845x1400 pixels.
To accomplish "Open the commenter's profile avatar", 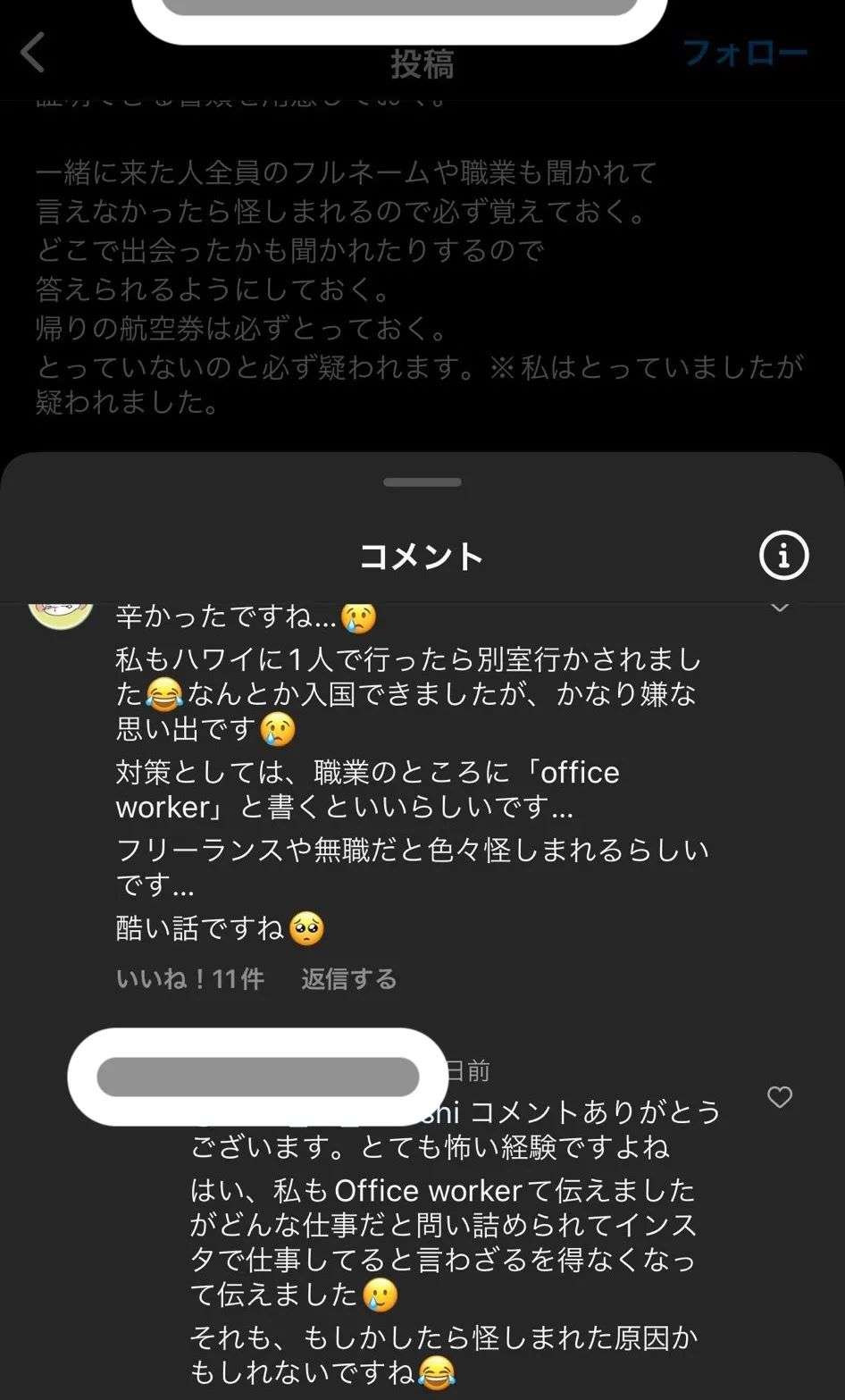I will [61, 615].
